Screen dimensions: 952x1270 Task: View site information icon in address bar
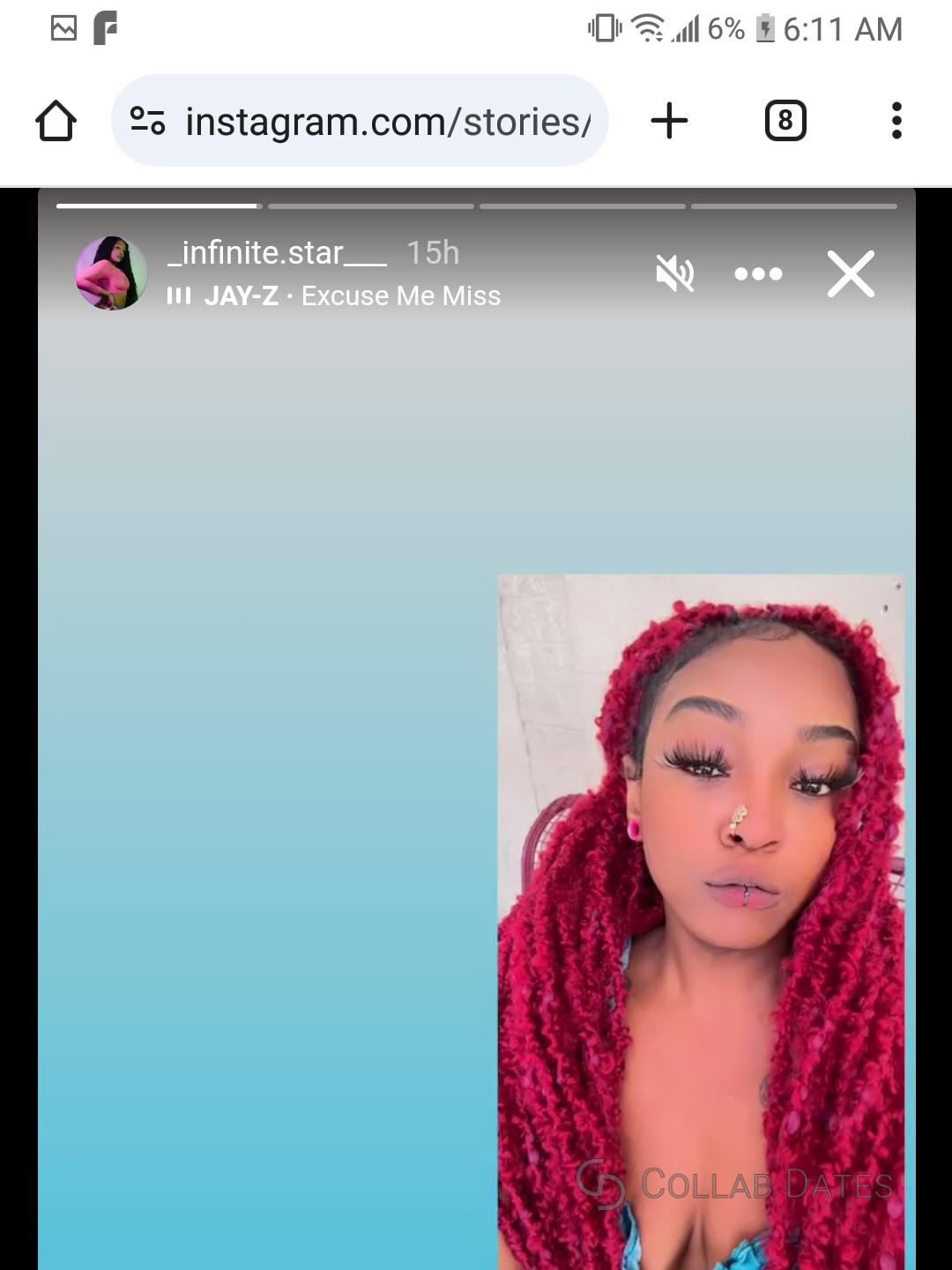(x=147, y=121)
